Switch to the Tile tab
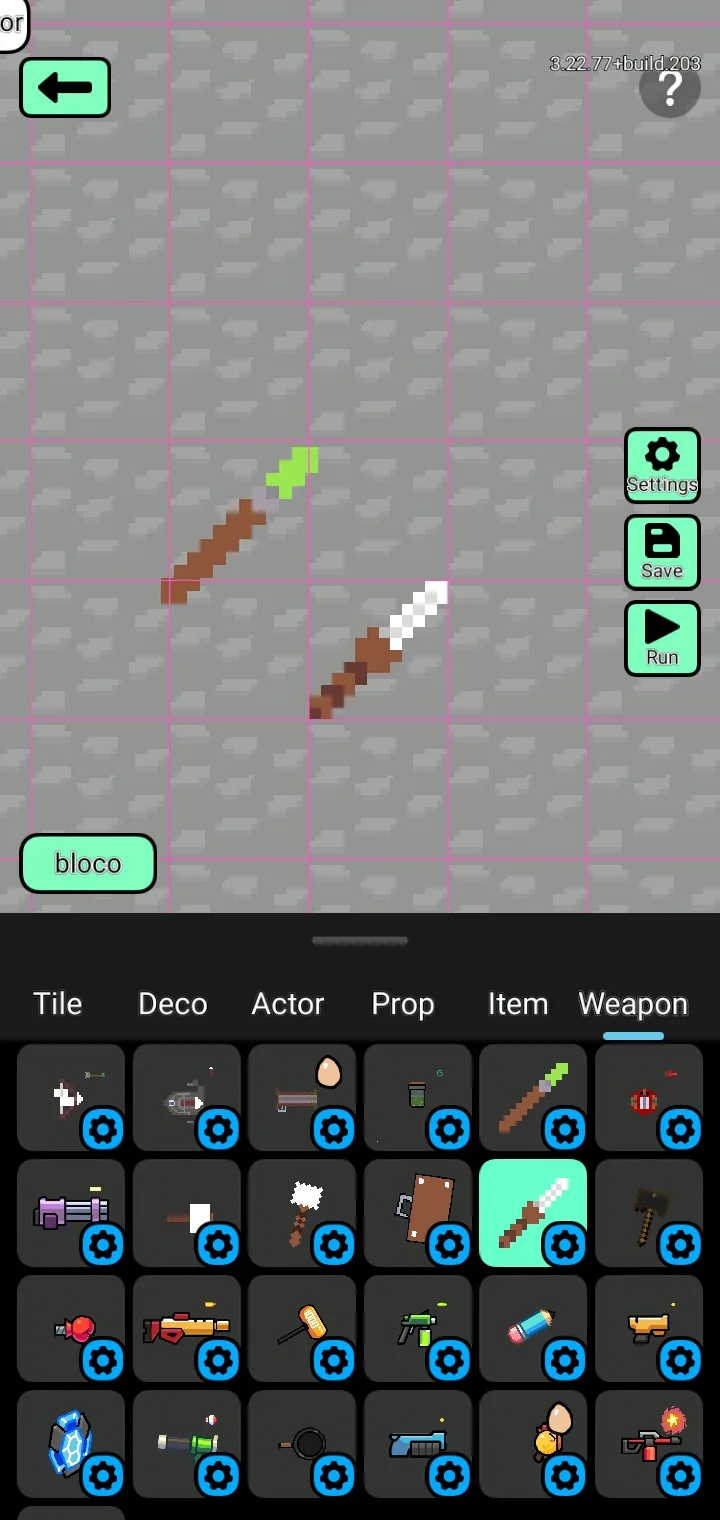720x1520 pixels. [x=58, y=1004]
